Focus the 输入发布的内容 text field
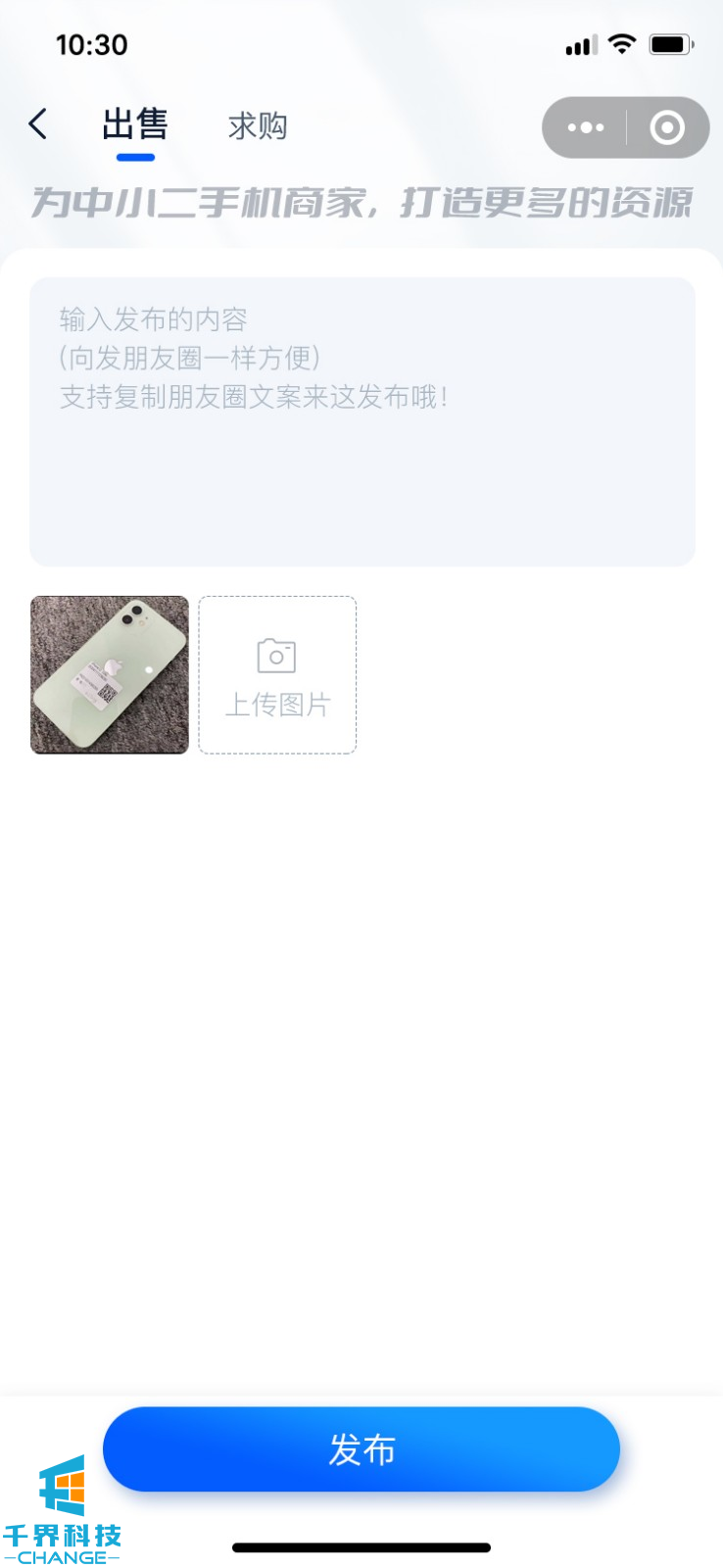Screen dimensions: 723x1568 pyautogui.click(x=362, y=421)
